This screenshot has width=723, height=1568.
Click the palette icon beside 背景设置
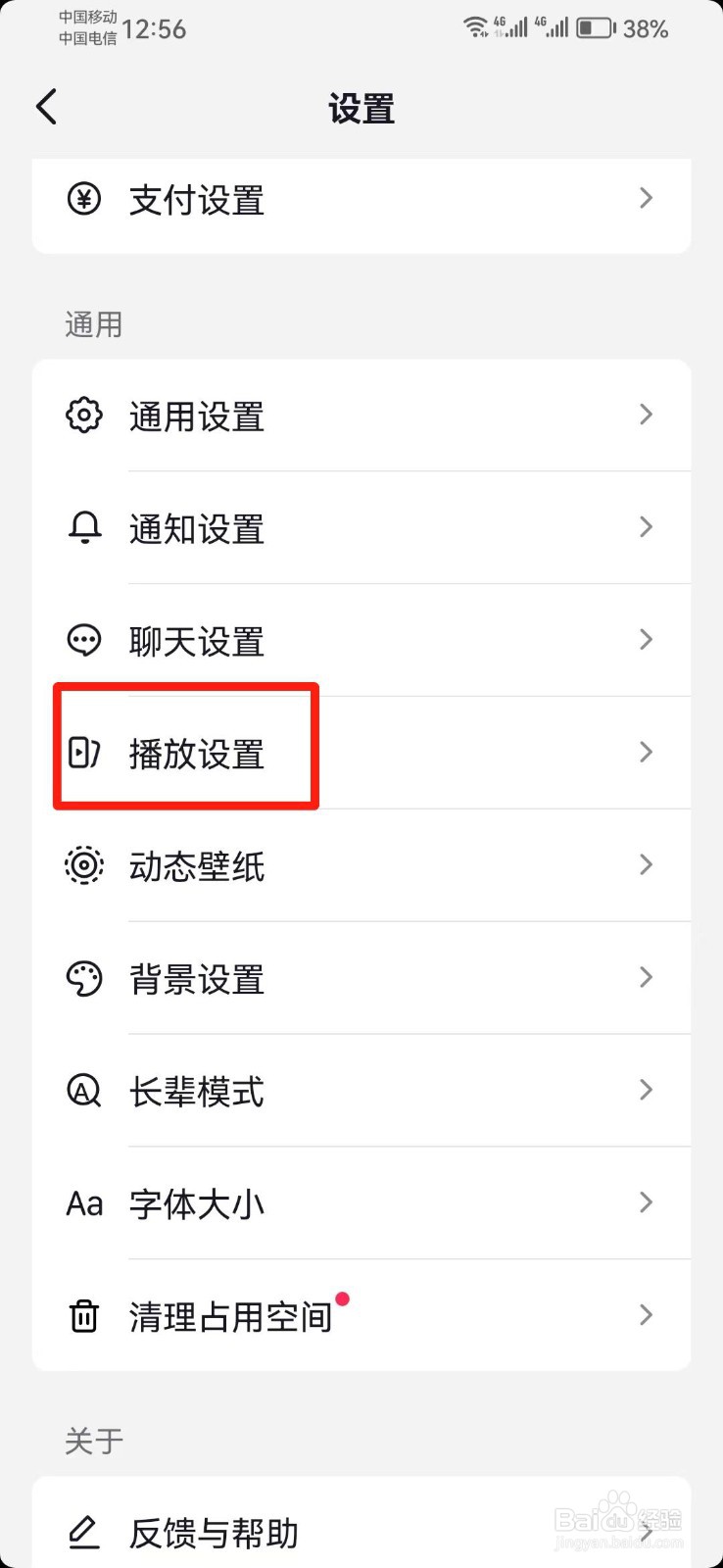click(84, 978)
